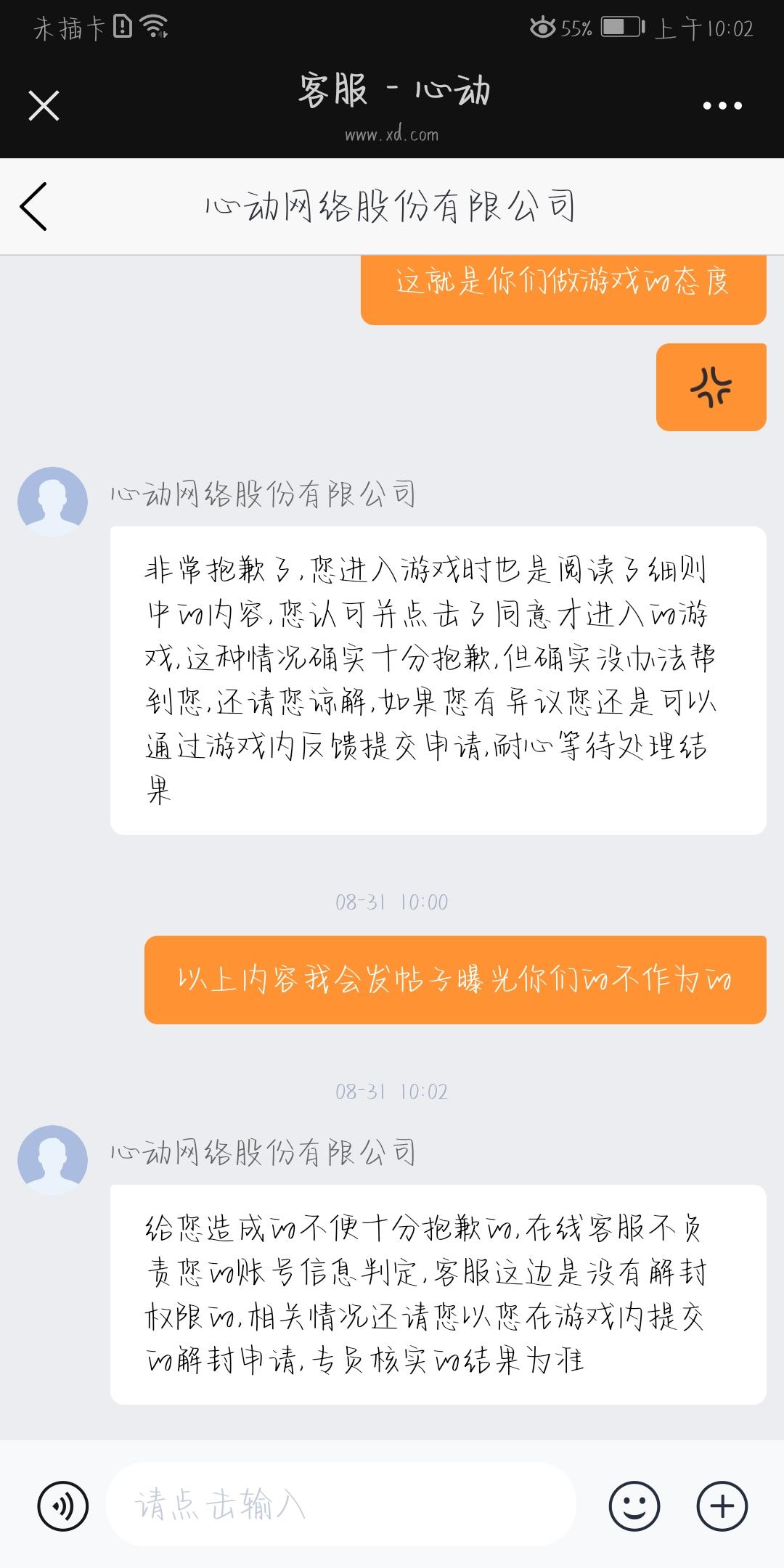Image resolution: width=784 pixels, height=1568 pixels.
Task: Tap the first customer service avatar
Action: [x=52, y=501]
